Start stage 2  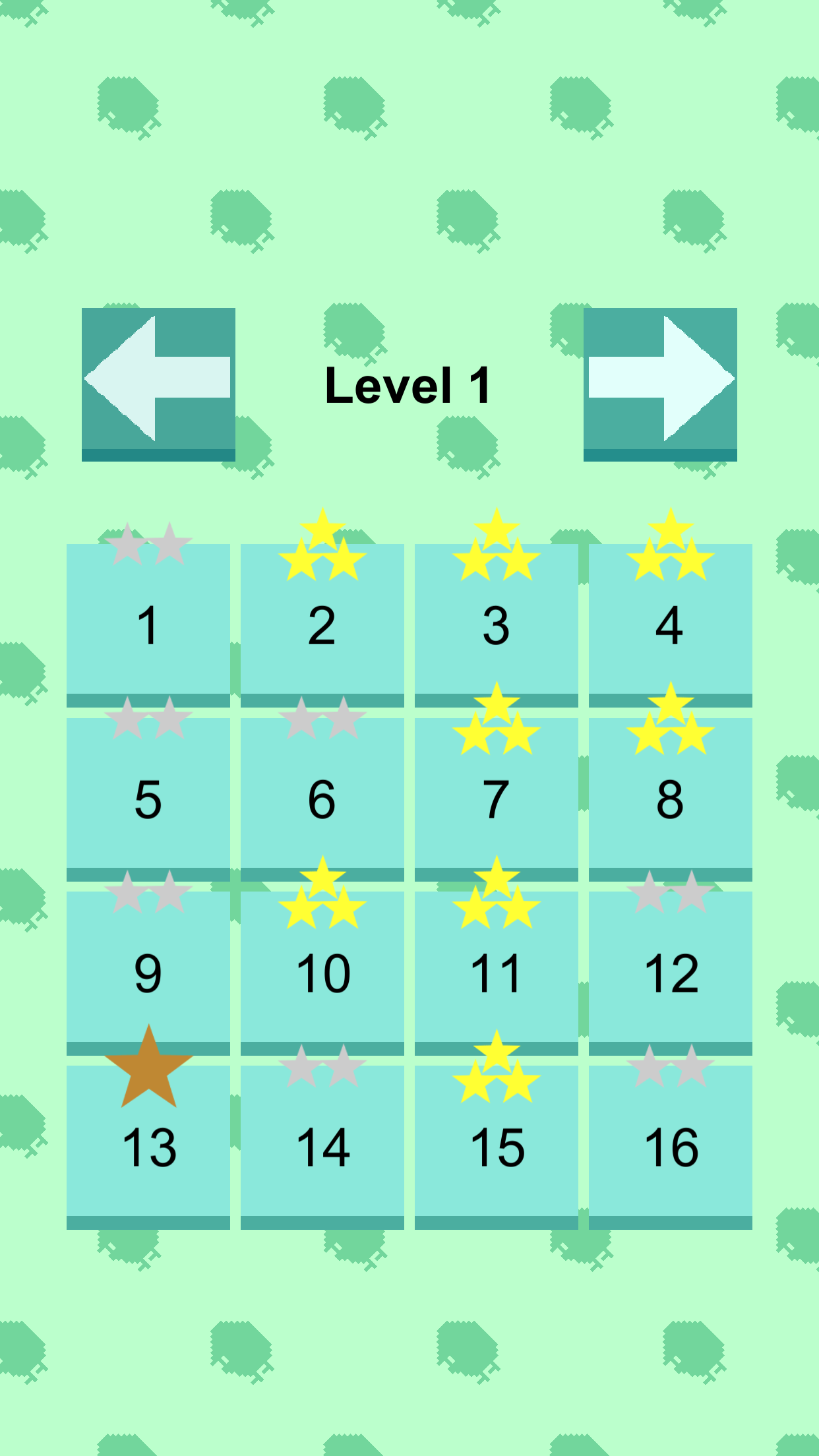click(x=322, y=624)
